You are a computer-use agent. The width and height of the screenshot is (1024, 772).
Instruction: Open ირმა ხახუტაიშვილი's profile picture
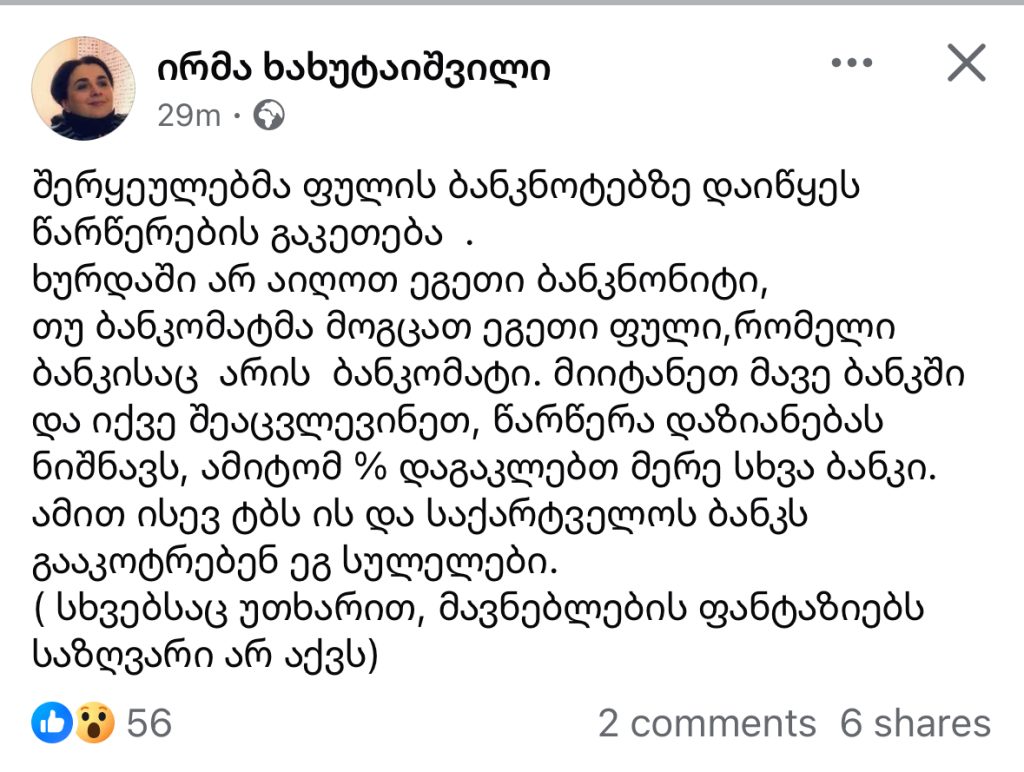click(84, 88)
